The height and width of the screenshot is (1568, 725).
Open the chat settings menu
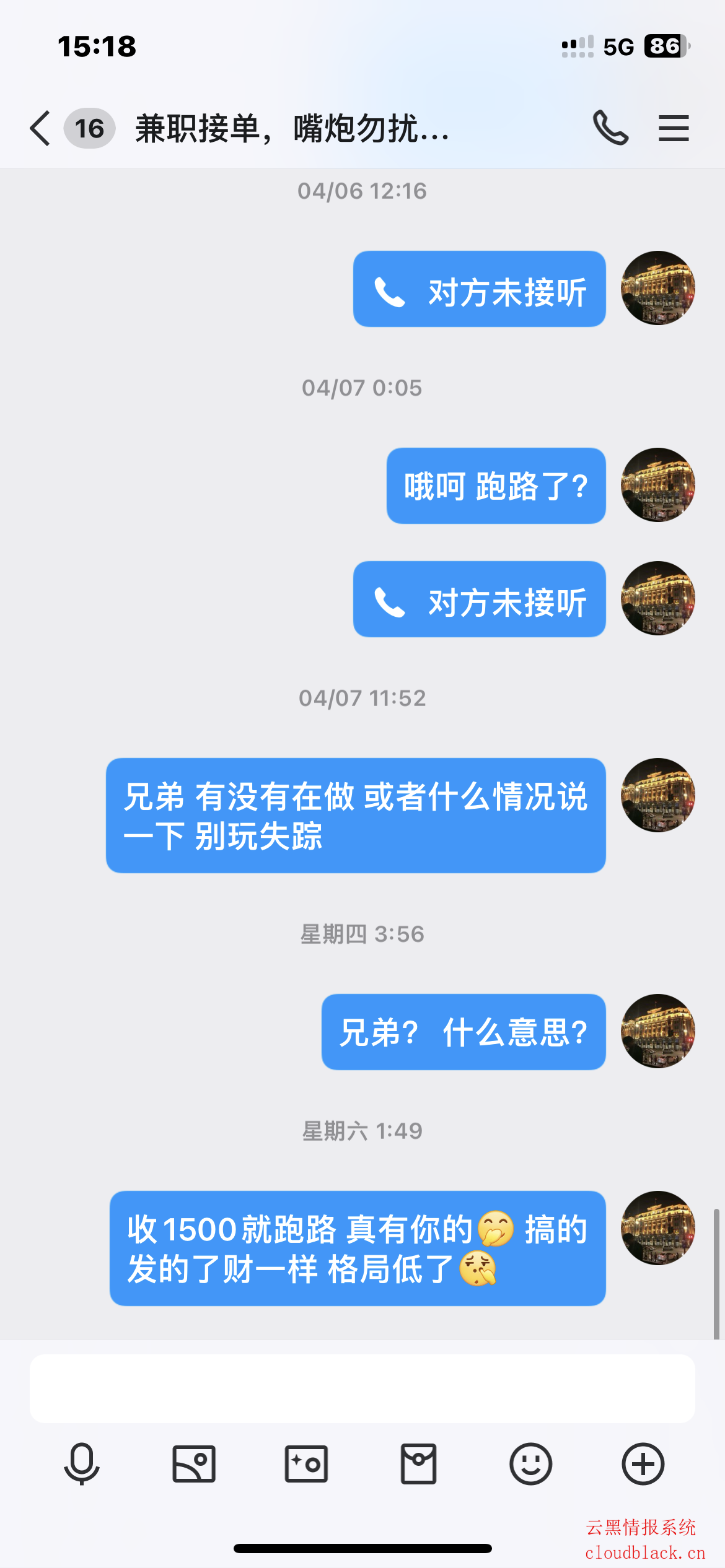(674, 128)
